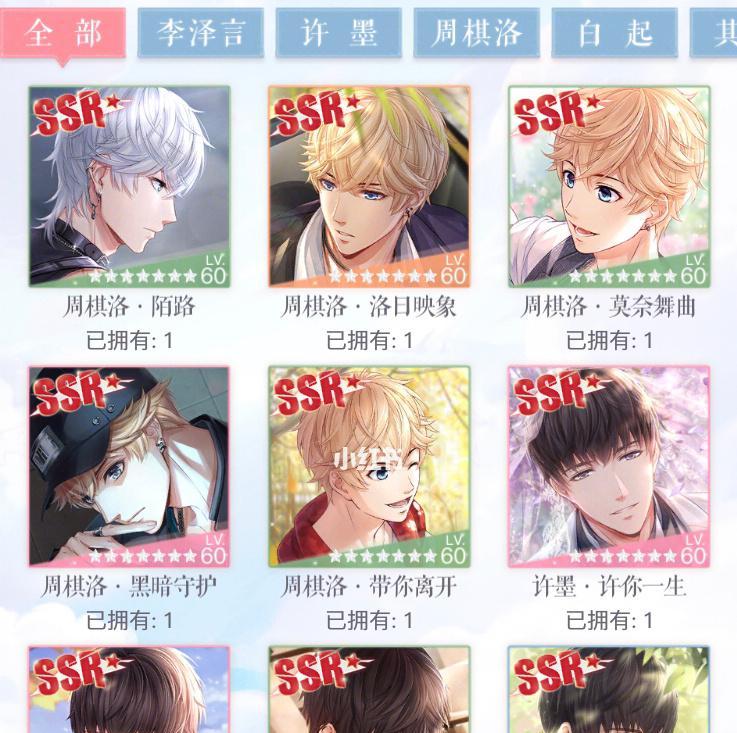View the 许墨·许你一生 card

pyautogui.click(x=609, y=467)
